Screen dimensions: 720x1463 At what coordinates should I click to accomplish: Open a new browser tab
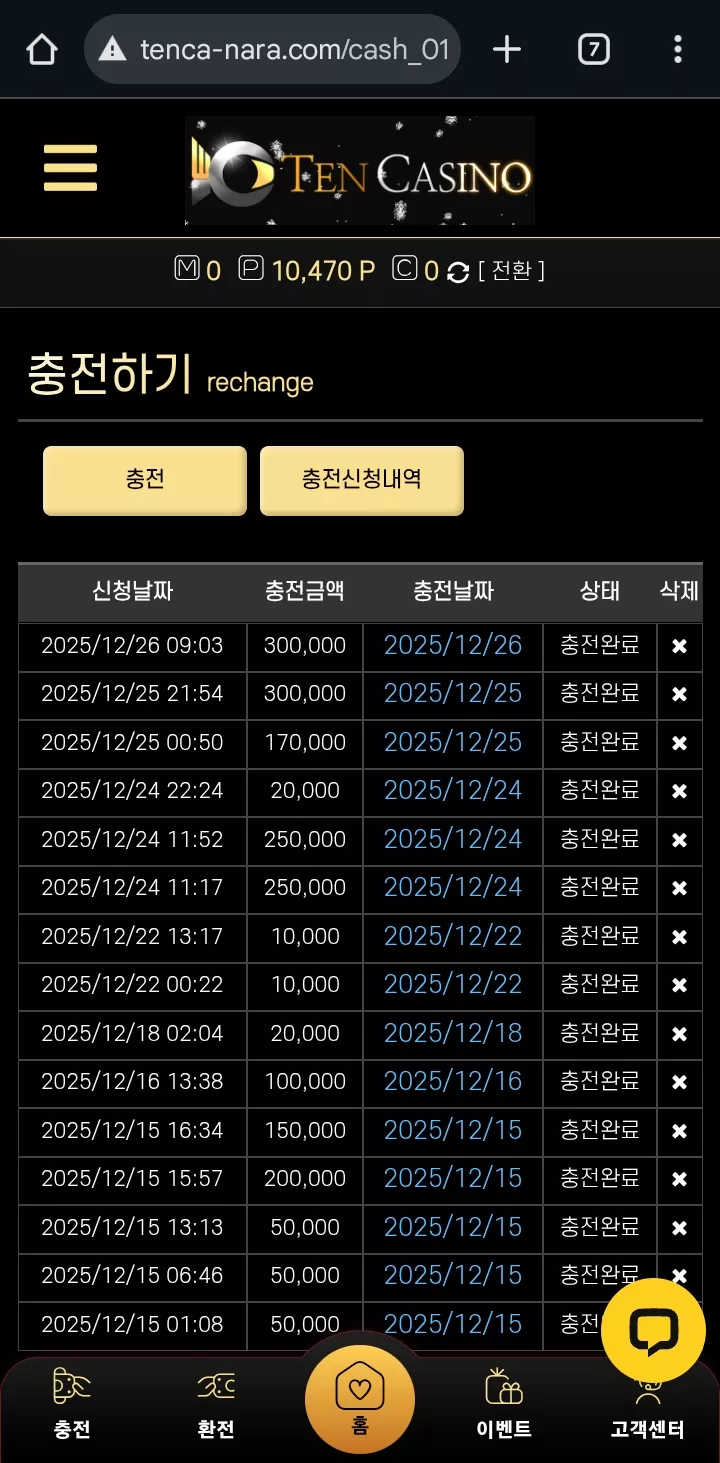tap(507, 49)
